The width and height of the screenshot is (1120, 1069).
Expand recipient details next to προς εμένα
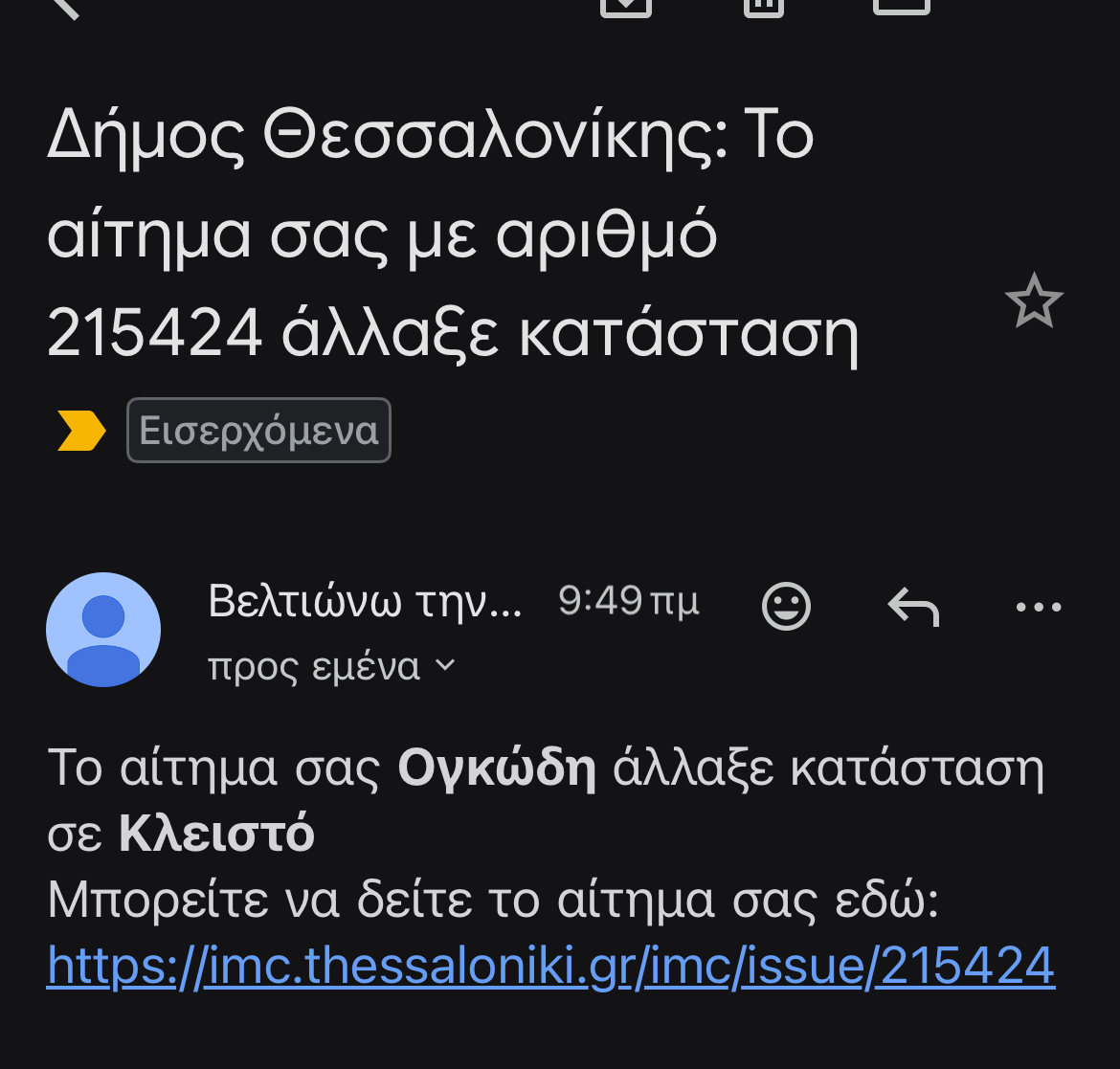pyautogui.click(x=446, y=666)
